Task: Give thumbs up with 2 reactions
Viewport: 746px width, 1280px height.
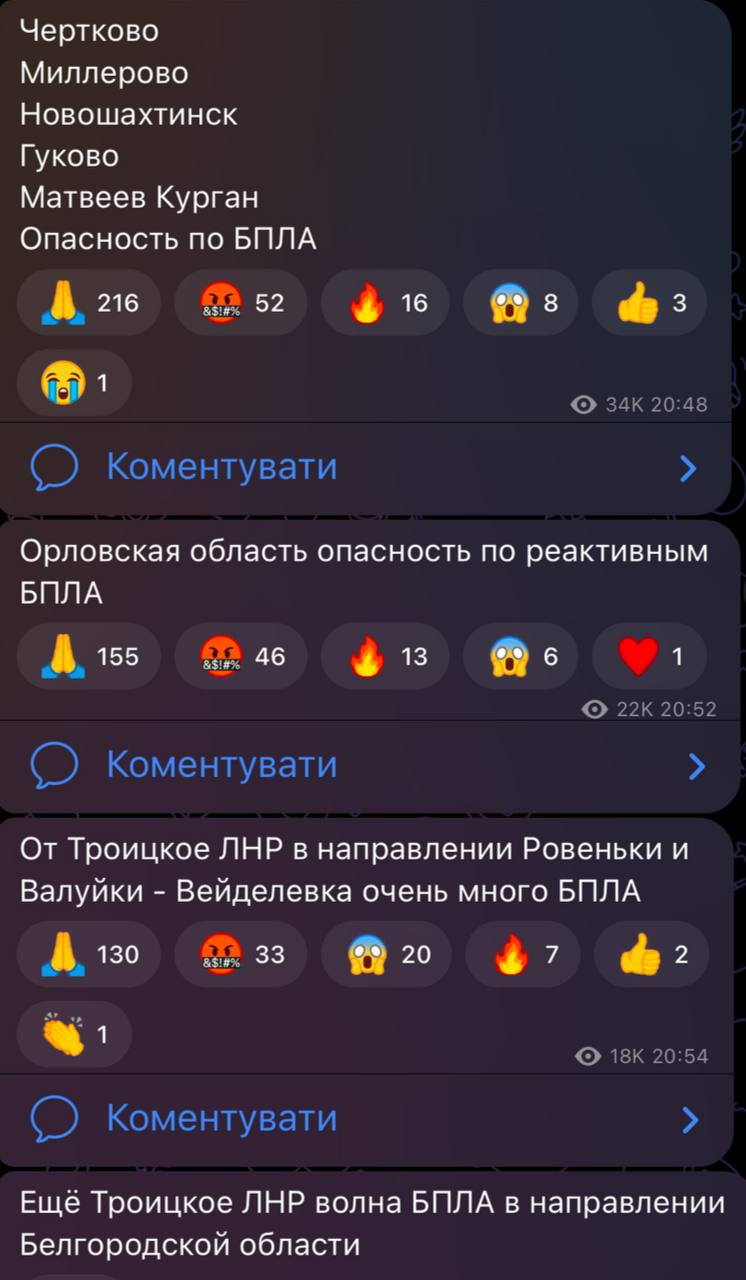Action: pos(652,955)
